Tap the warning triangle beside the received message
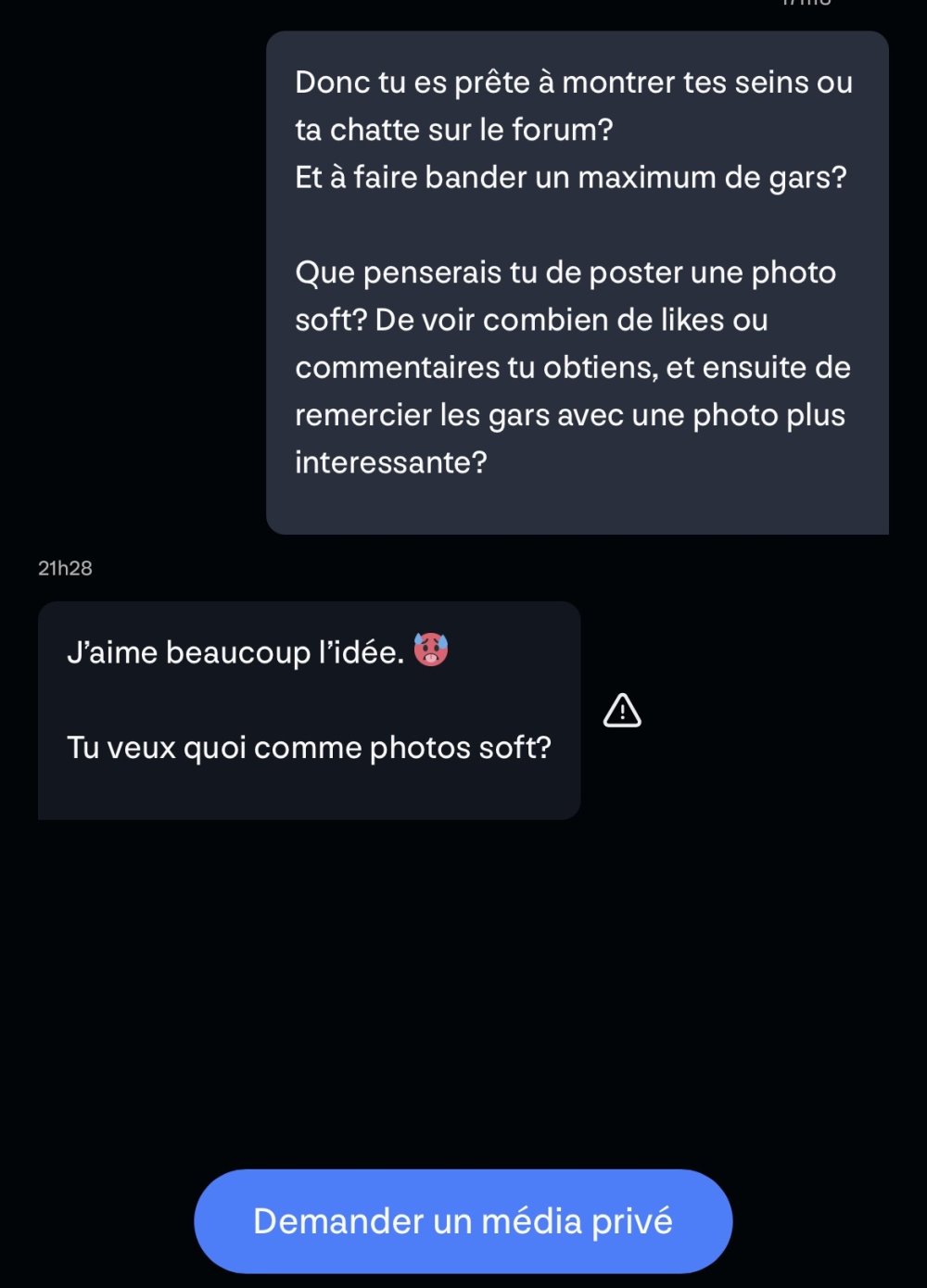Viewport: 927px width, 1288px height. [622, 711]
